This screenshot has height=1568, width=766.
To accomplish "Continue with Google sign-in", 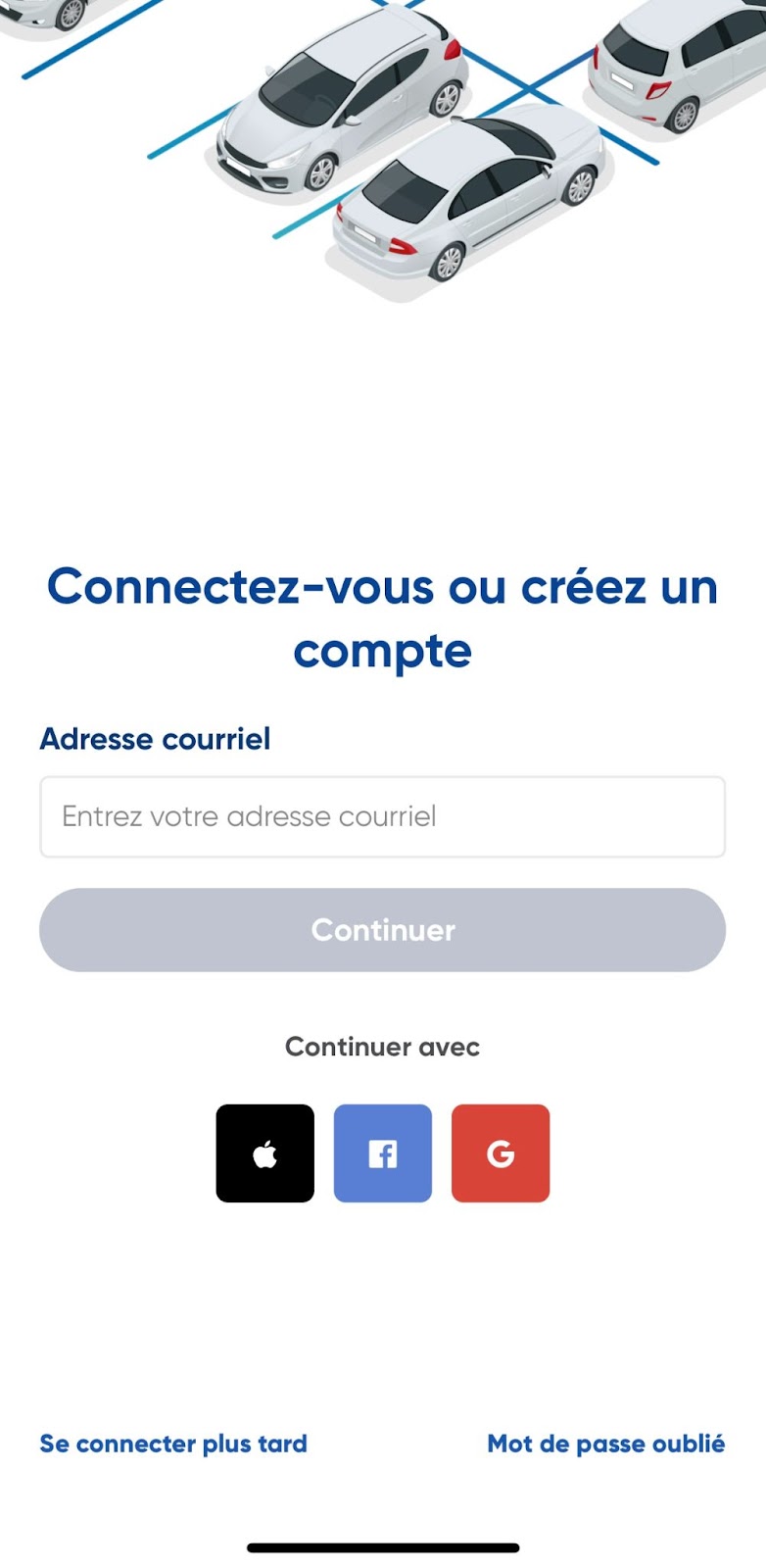I will click(x=501, y=1153).
